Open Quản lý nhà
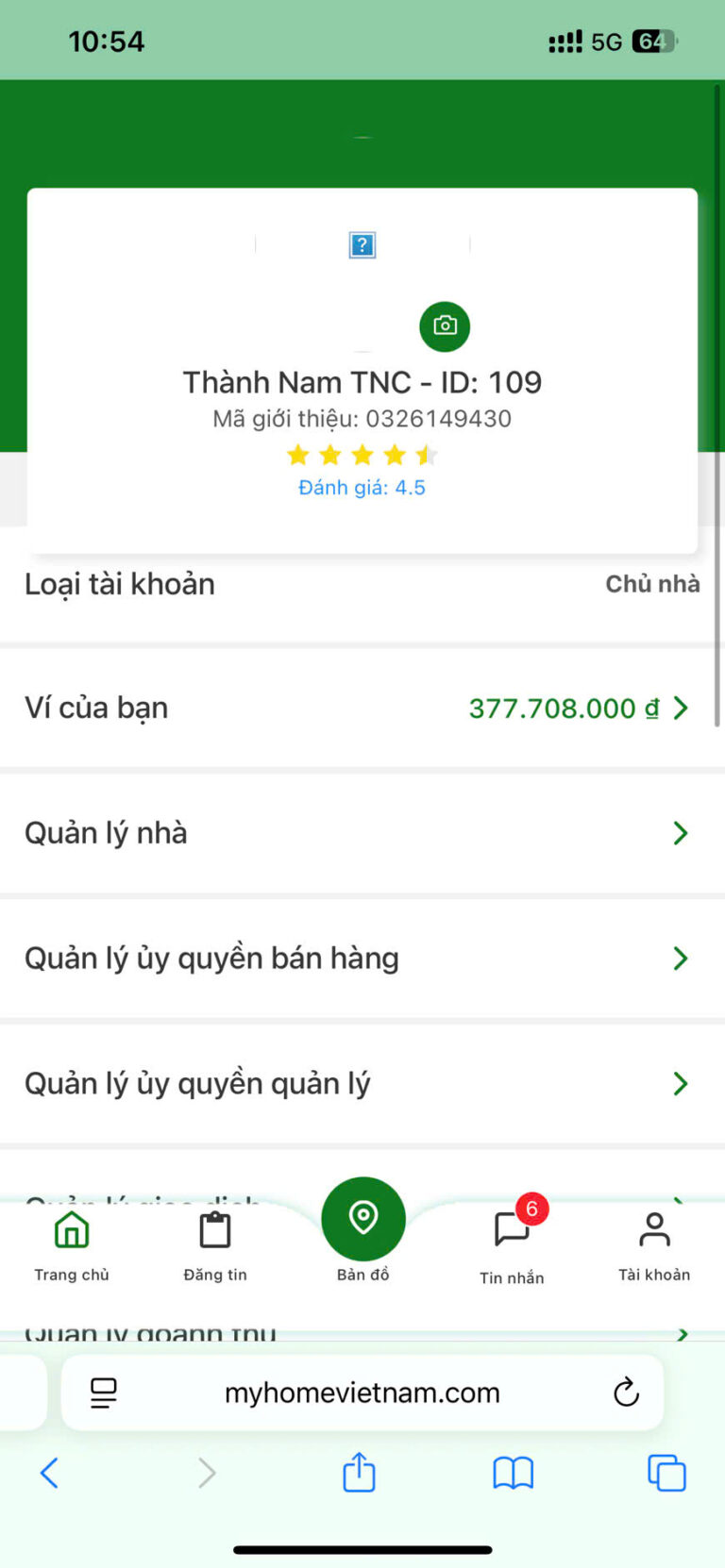Image resolution: width=725 pixels, height=1568 pixels. 362,833
